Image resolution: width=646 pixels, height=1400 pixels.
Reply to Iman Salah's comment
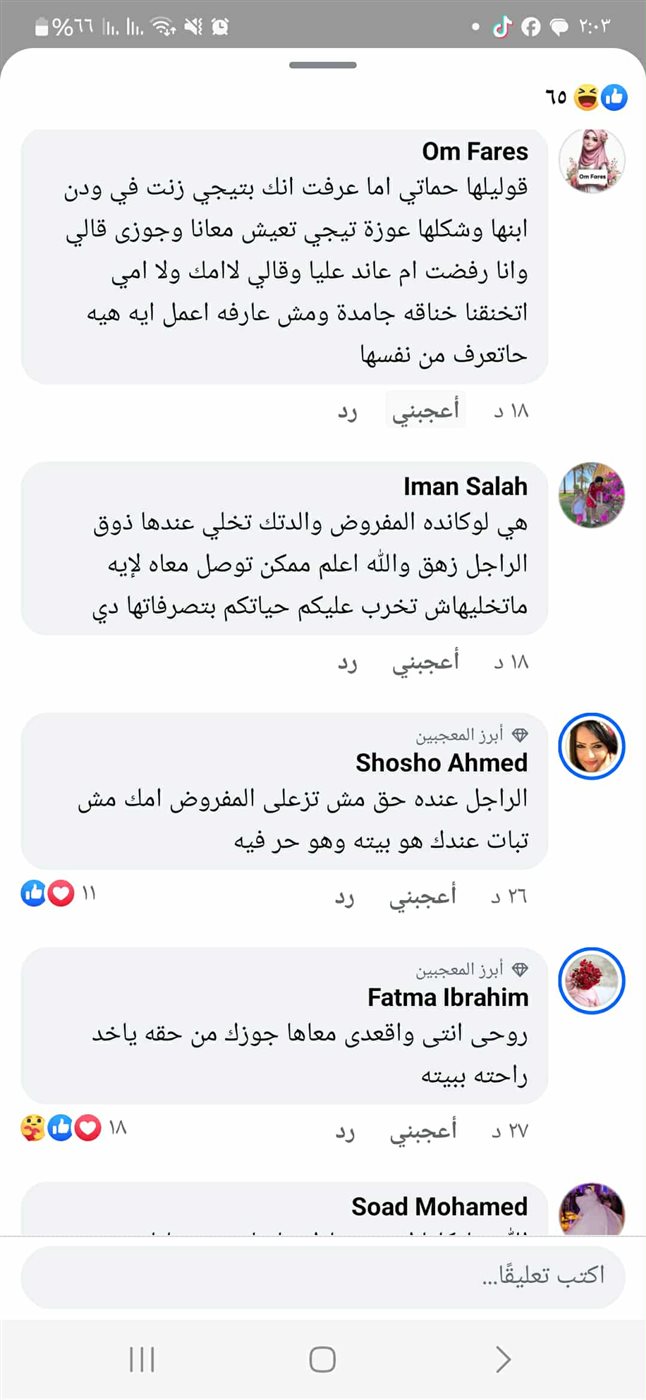click(x=346, y=662)
